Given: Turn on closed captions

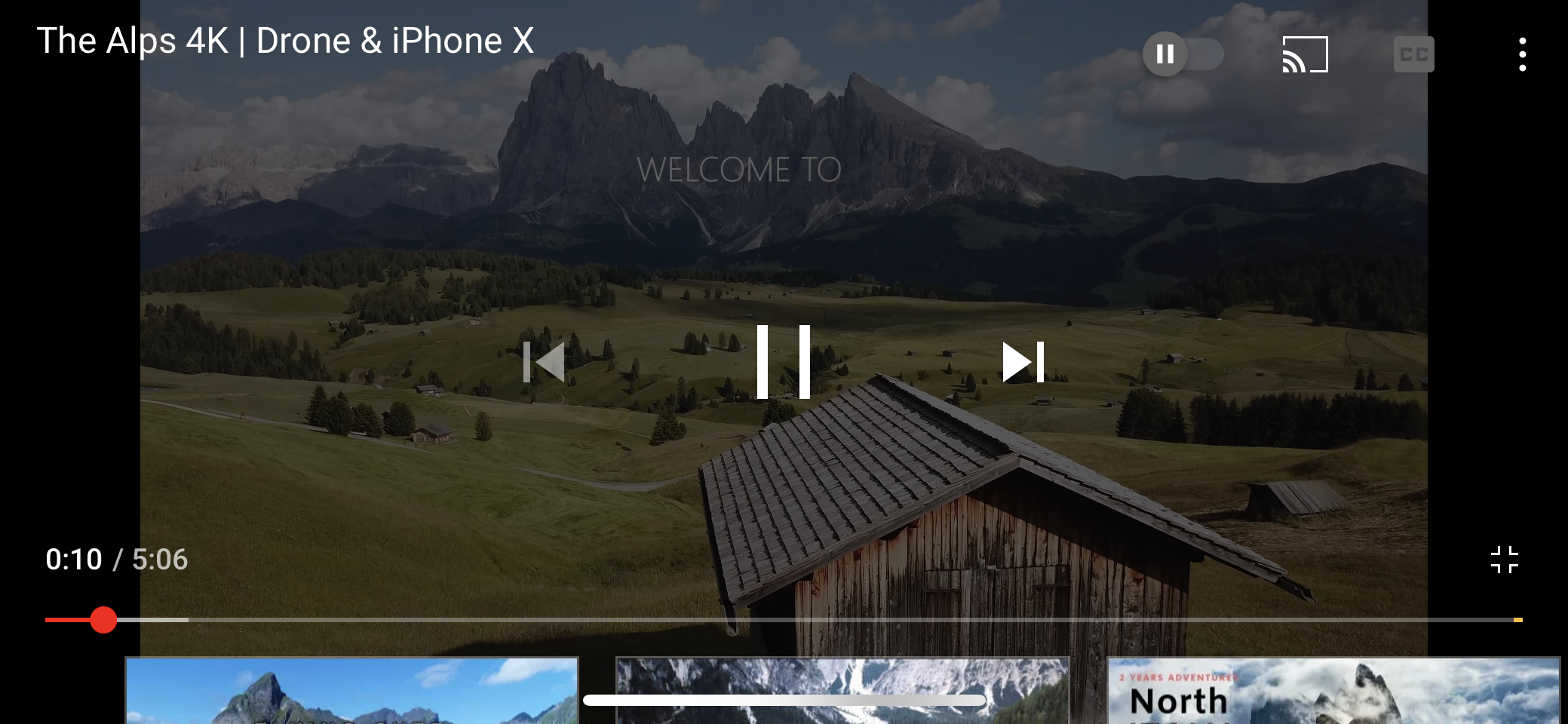Looking at the screenshot, I should [x=1413, y=54].
